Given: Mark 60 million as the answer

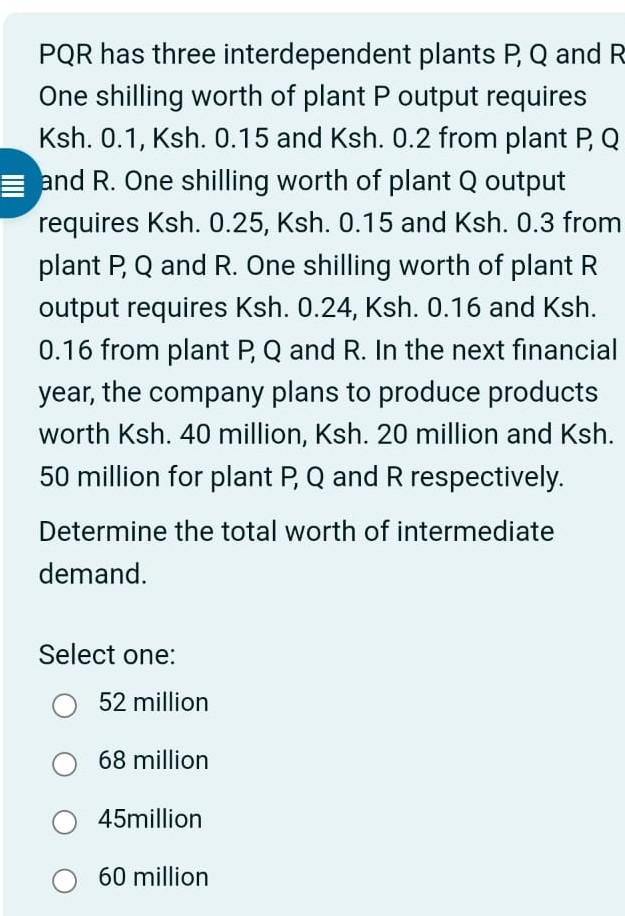Looking at the screenshot, I should (x=65, y=880).
